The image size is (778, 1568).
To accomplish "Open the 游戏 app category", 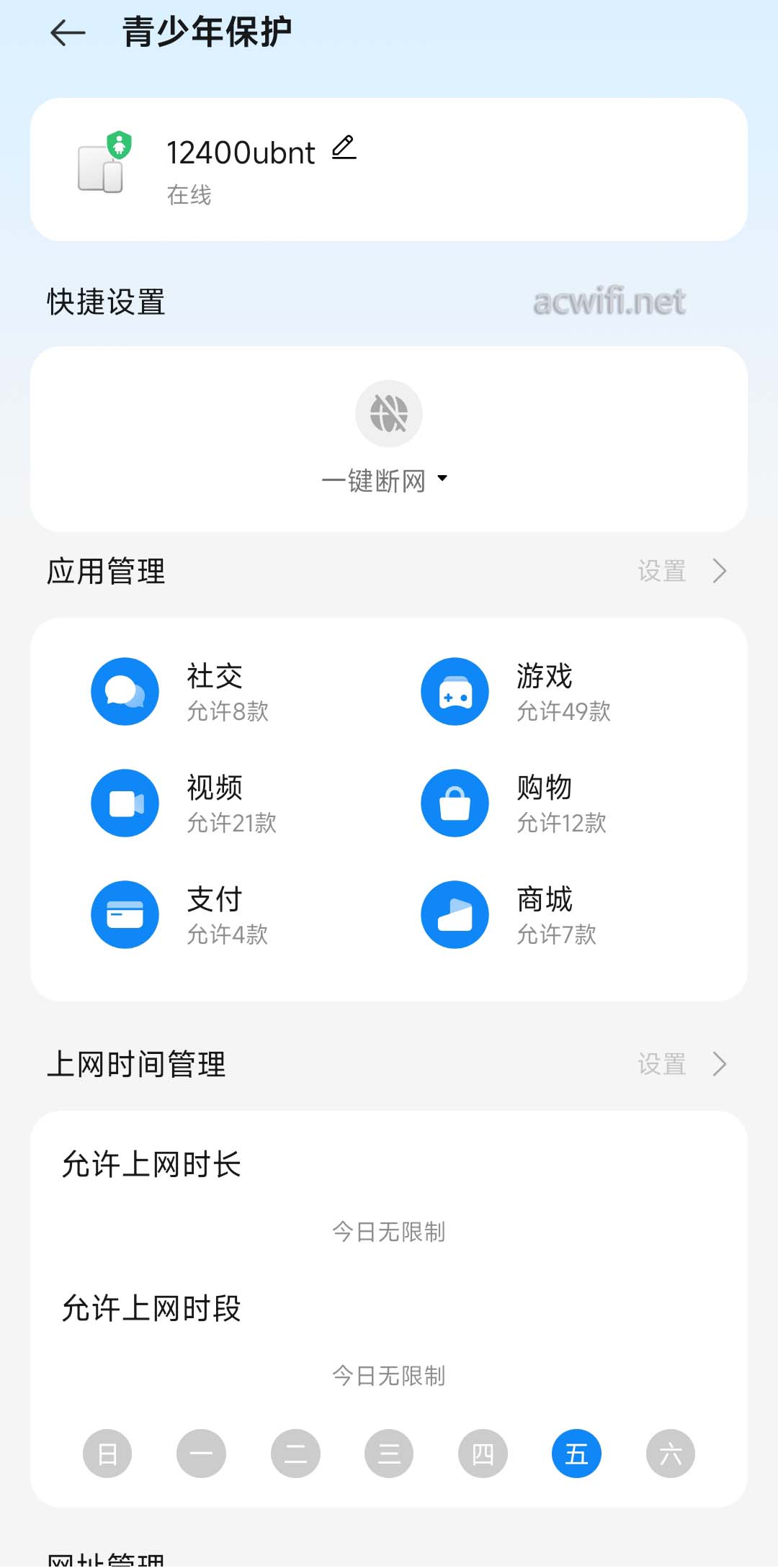I will coord(516,691).
